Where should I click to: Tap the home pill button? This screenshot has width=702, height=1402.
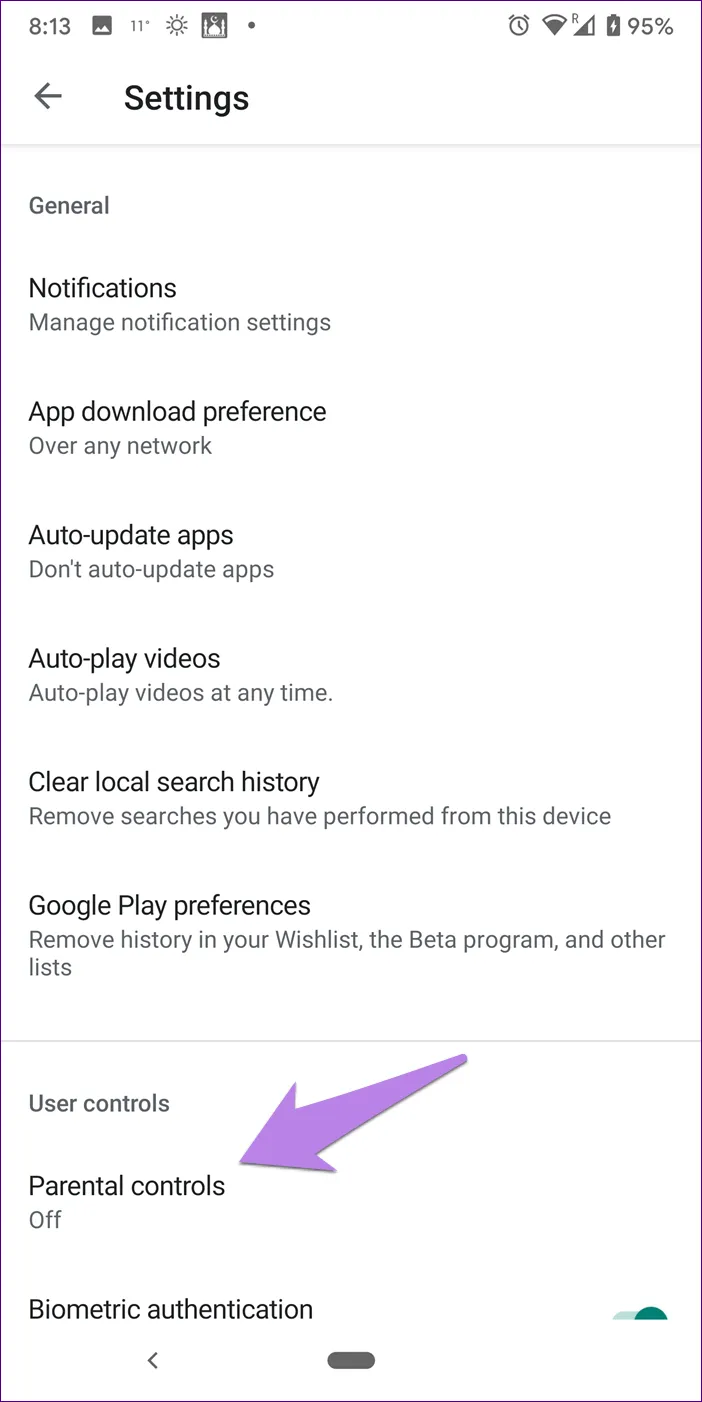(x=351, y=1360)
